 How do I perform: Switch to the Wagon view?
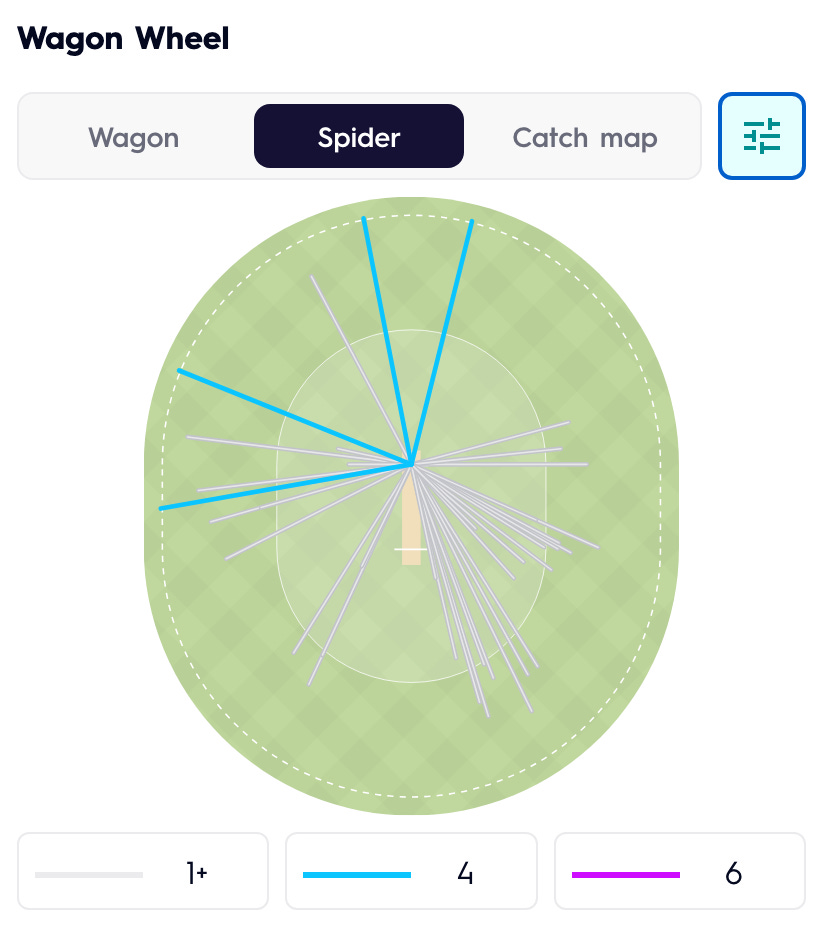pyautogui.click(x=133, y=137)
